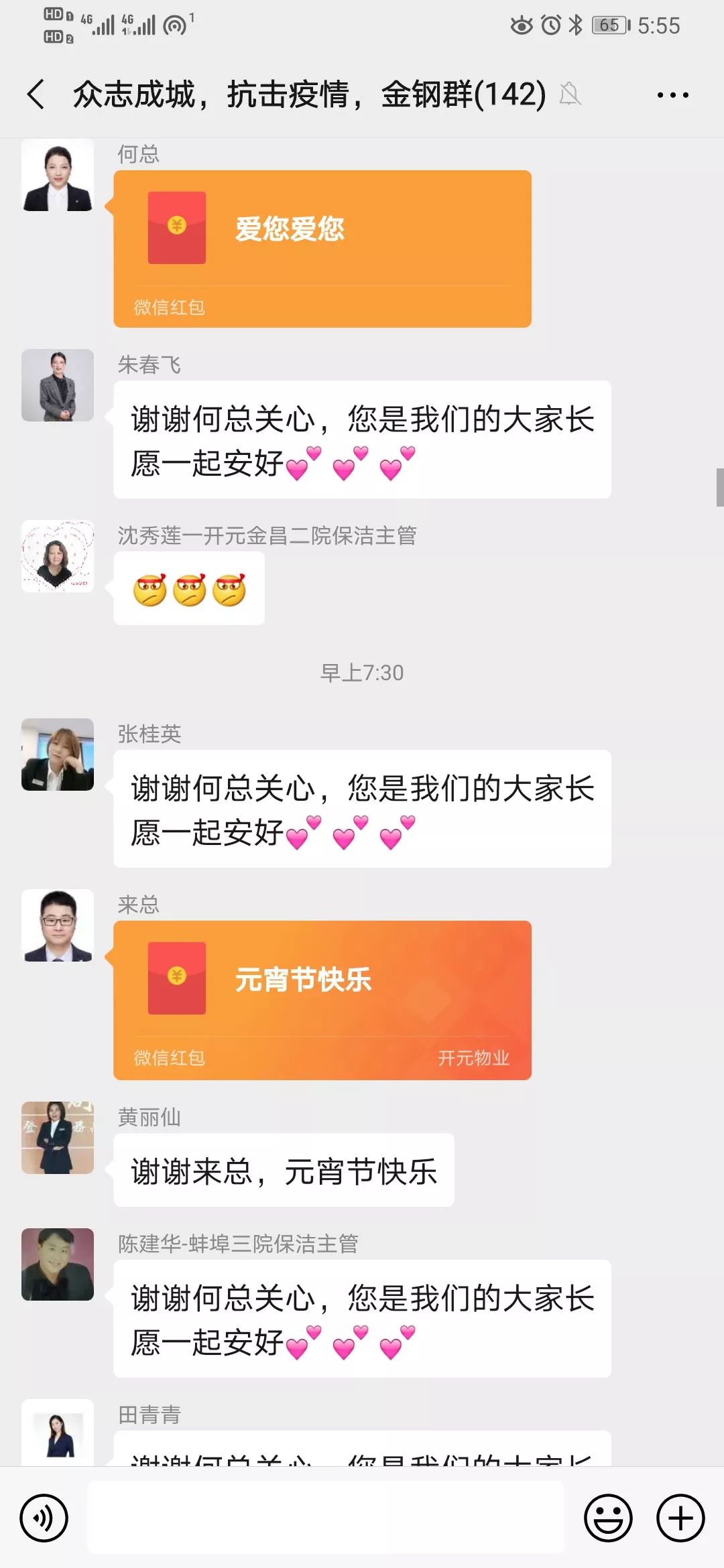This screenshot has height=1568, width=724.
Task: Switch to voice message input
Action: click(44, 1518)
